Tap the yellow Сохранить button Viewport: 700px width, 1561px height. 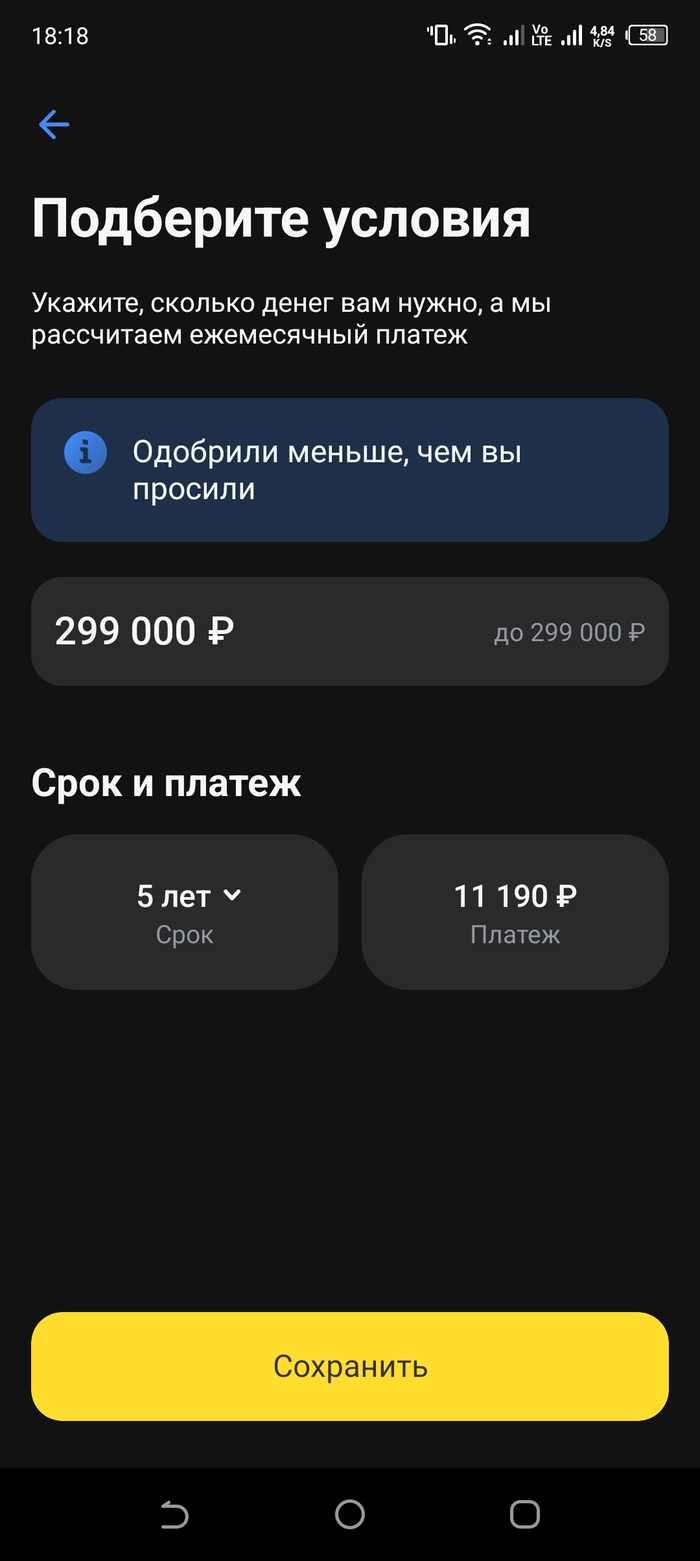pyautogui.click(x=350, y=1366)
